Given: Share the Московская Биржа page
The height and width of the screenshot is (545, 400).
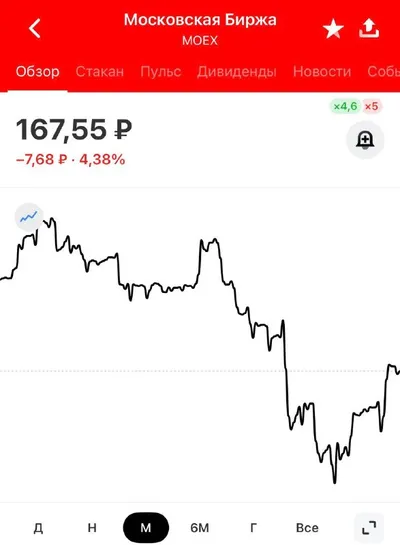Looking at the screenshot, I should tap(369, 28).
